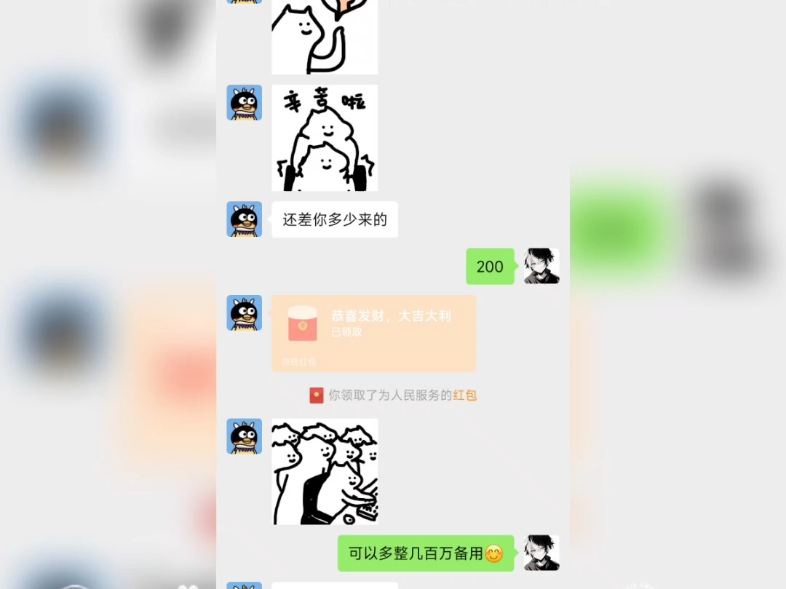View own avatar beside the 200 message

coord(541,266)
